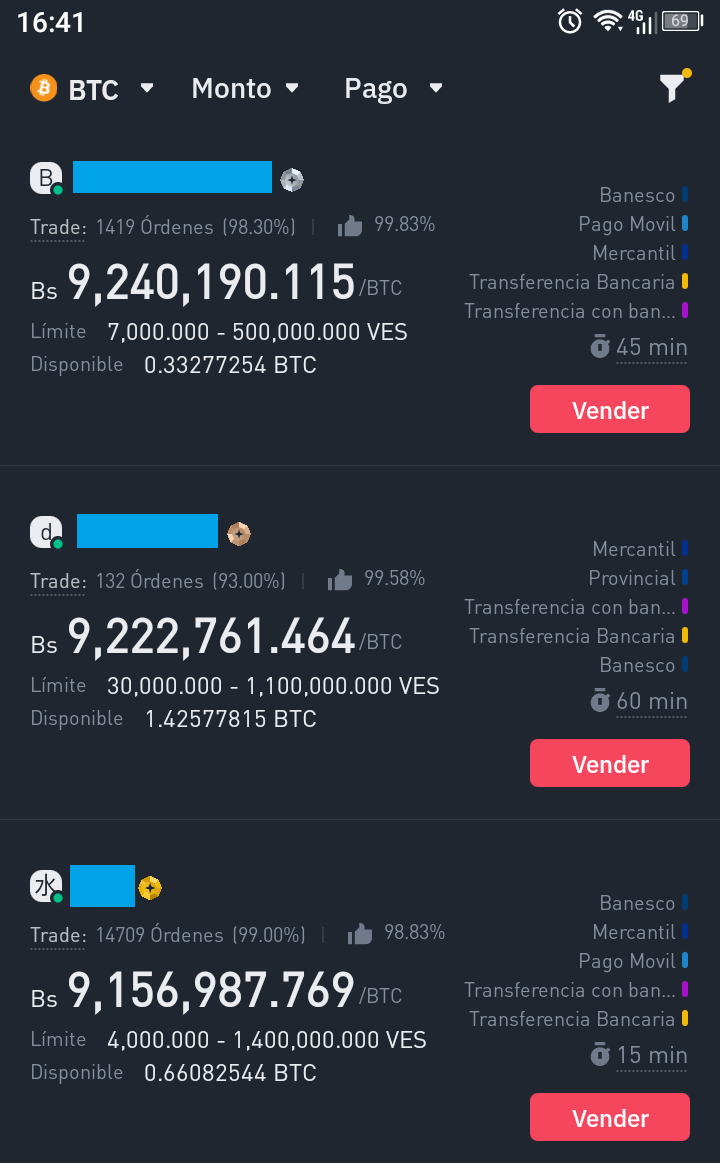
Task: Expand the Pago payment filter
Action: [x=392, y=89]
